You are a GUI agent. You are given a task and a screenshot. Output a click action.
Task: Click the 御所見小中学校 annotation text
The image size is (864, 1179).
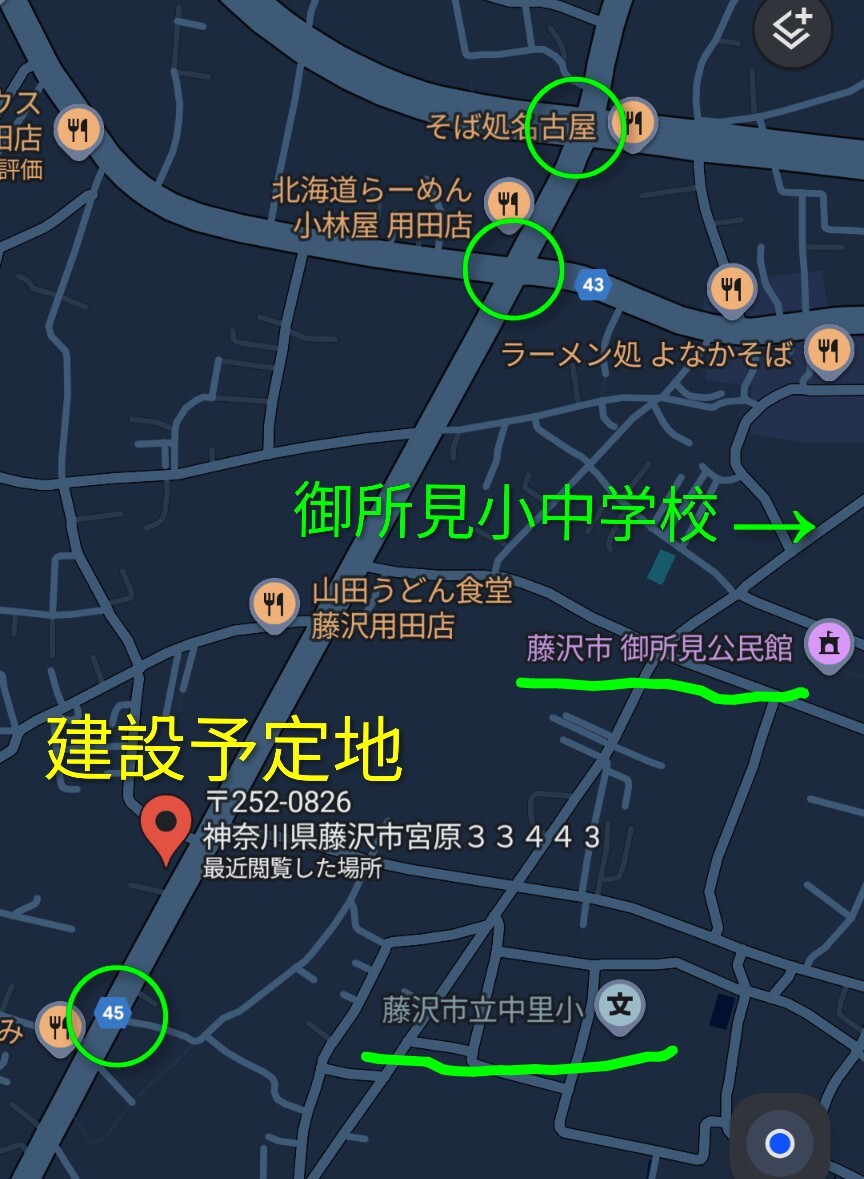point(505,510)
